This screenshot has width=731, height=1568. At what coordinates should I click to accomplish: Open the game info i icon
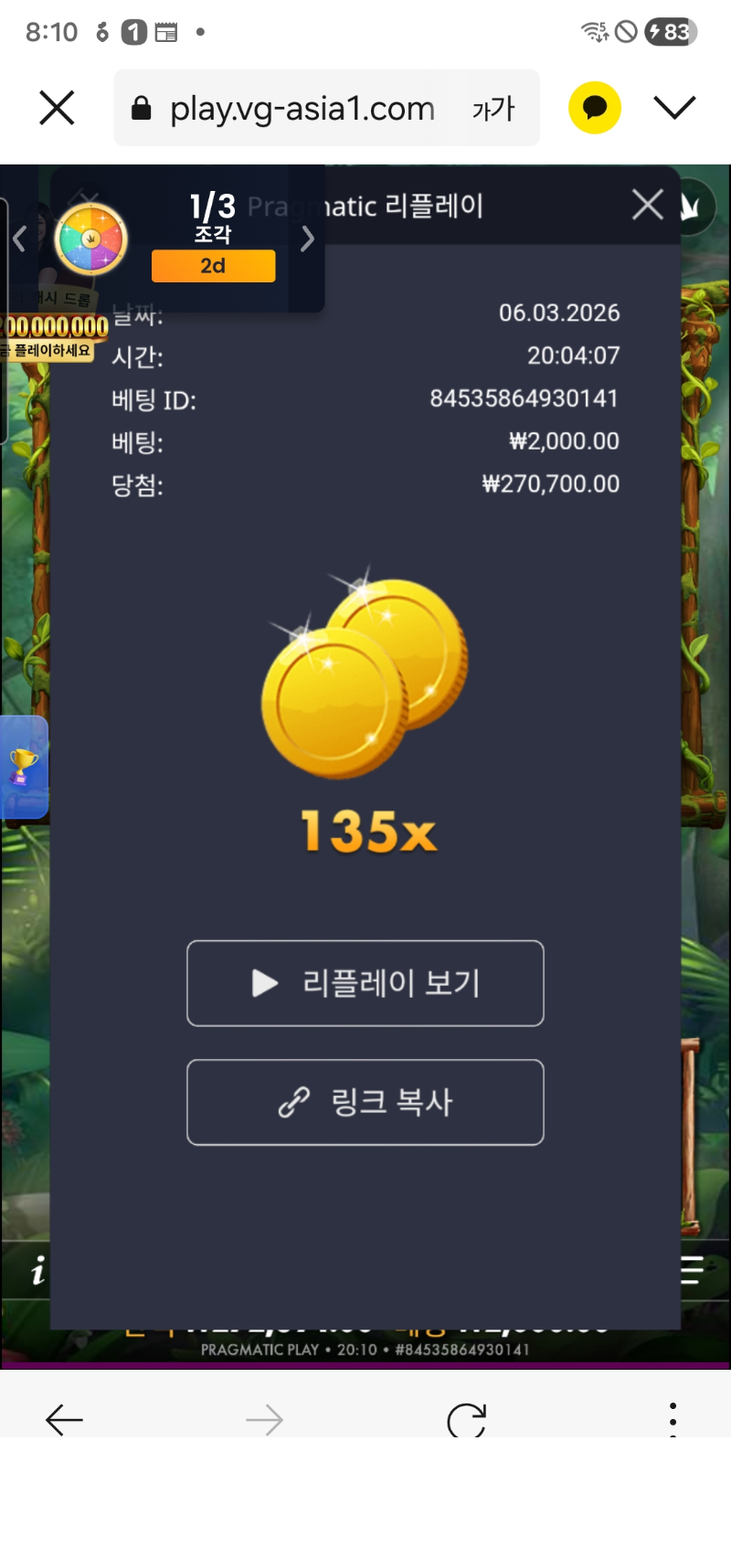click(37, 1270)
